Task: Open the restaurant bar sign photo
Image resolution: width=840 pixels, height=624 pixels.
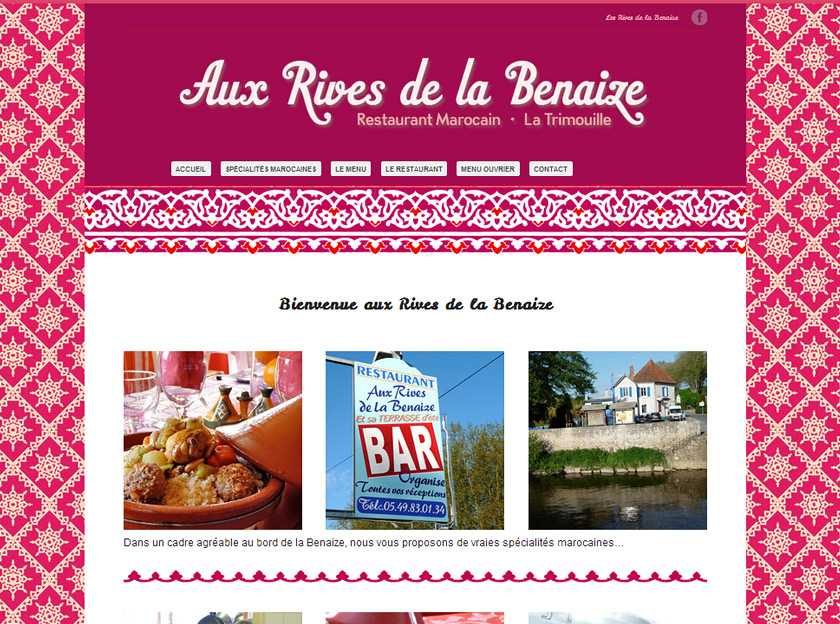Action: pos(415,440)
